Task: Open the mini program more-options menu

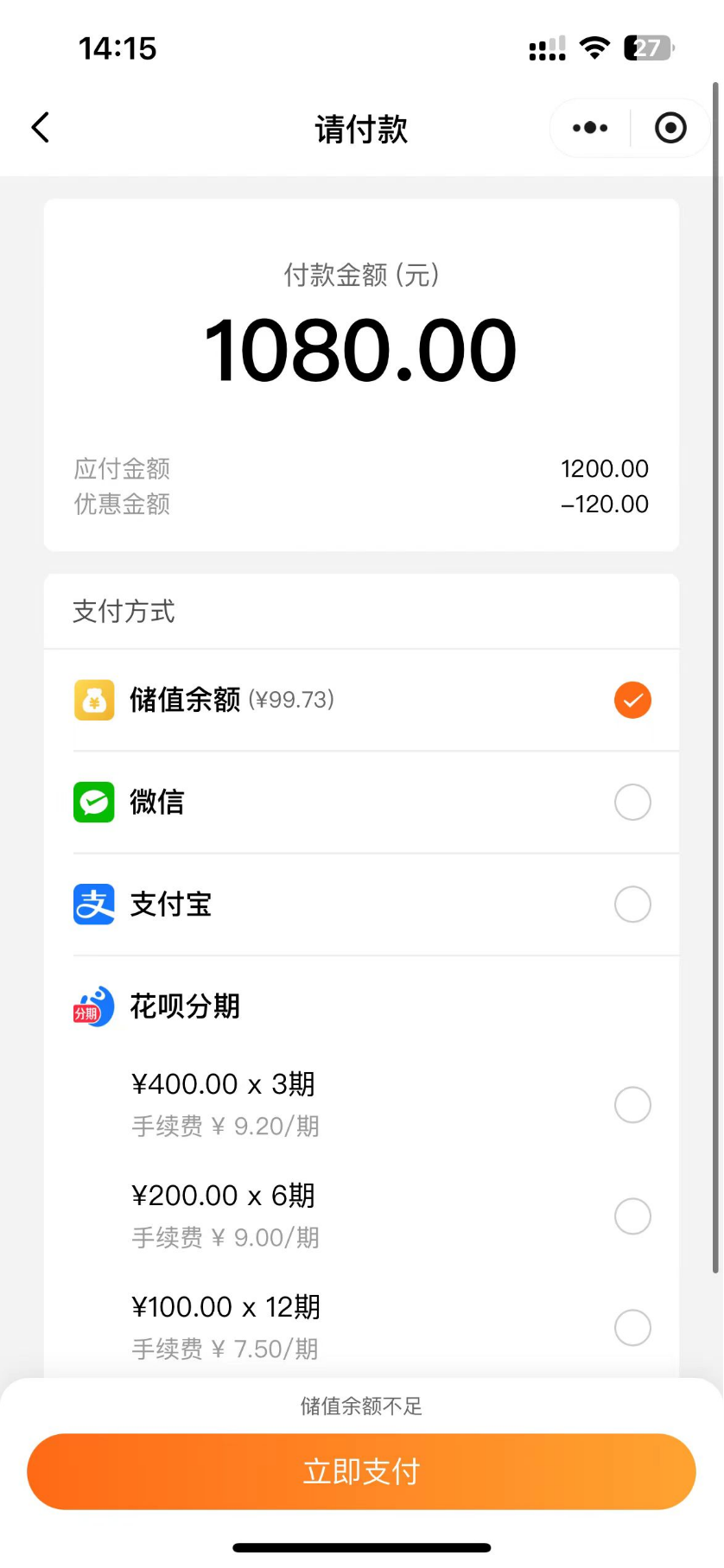Action: click(x=590, y=128)
